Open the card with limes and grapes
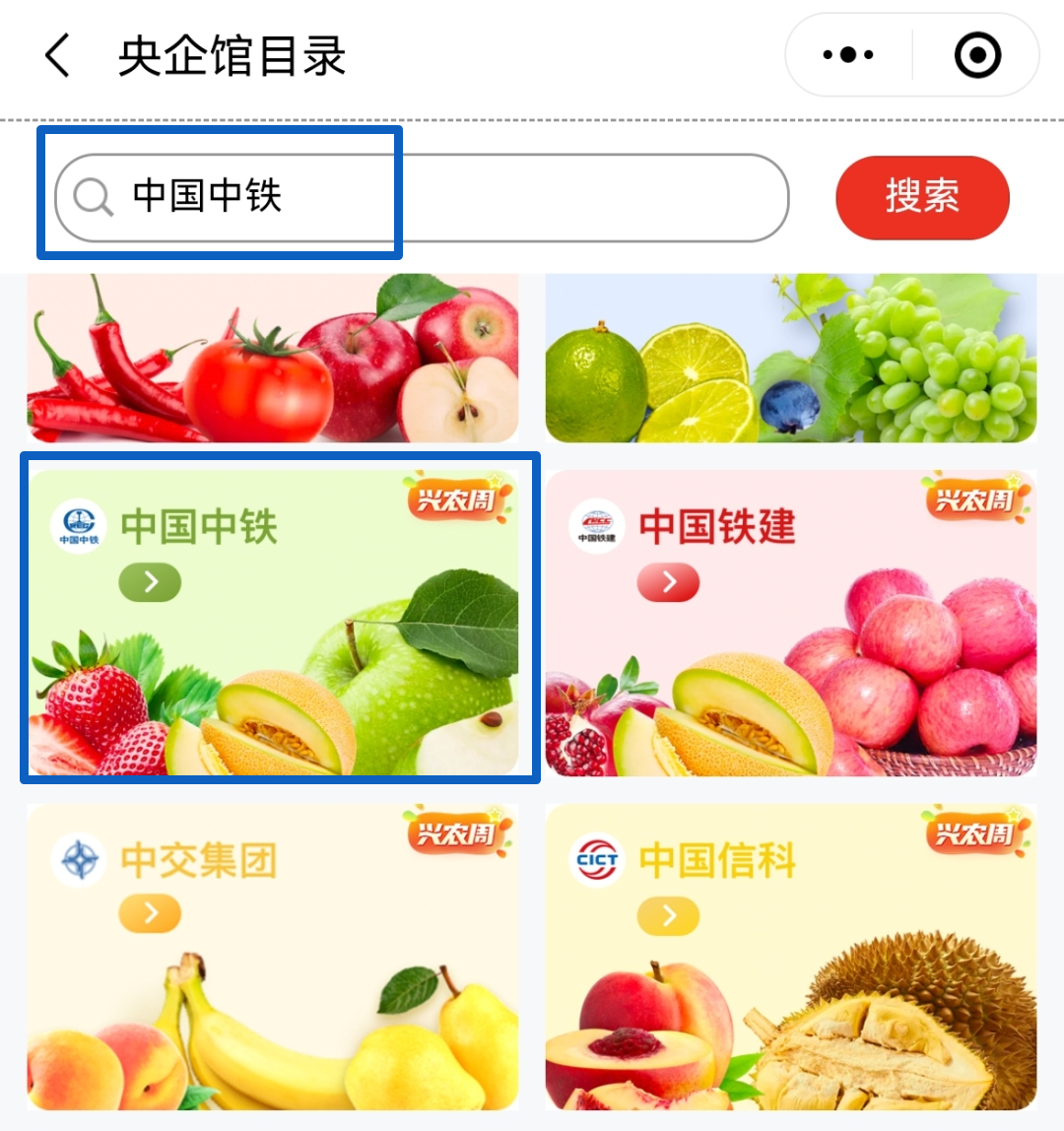 tap(791, 359)
